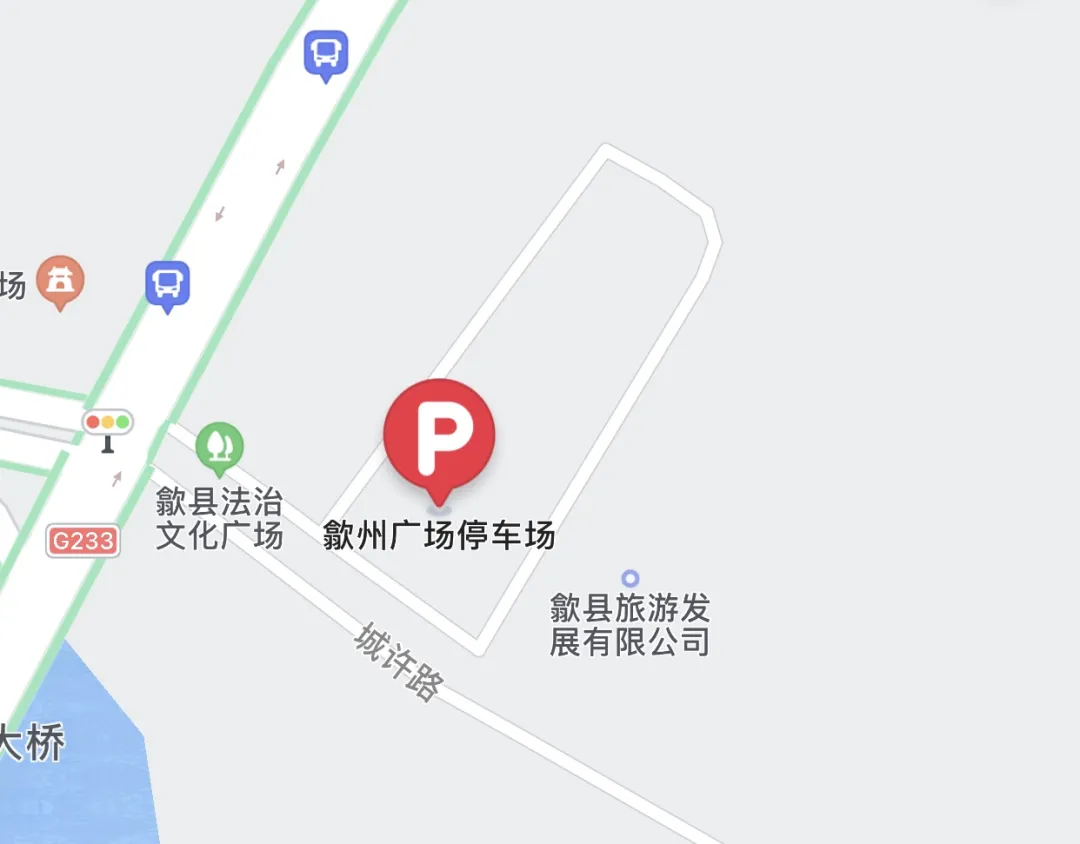Tap the red parking pin 歙州广场停车场
Screen dimensions: 1080x844
point(439,436)
